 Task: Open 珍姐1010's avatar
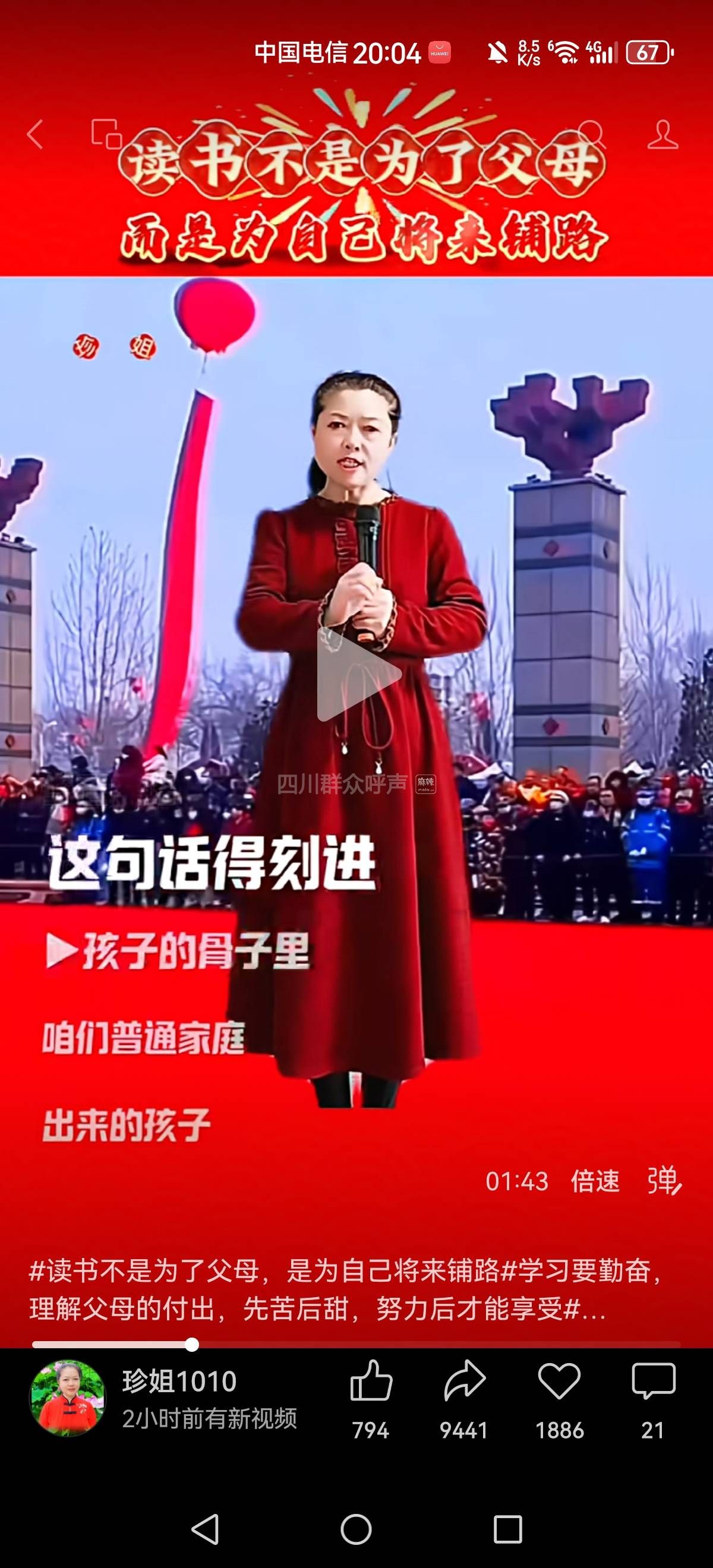(x=68, y=1399)
